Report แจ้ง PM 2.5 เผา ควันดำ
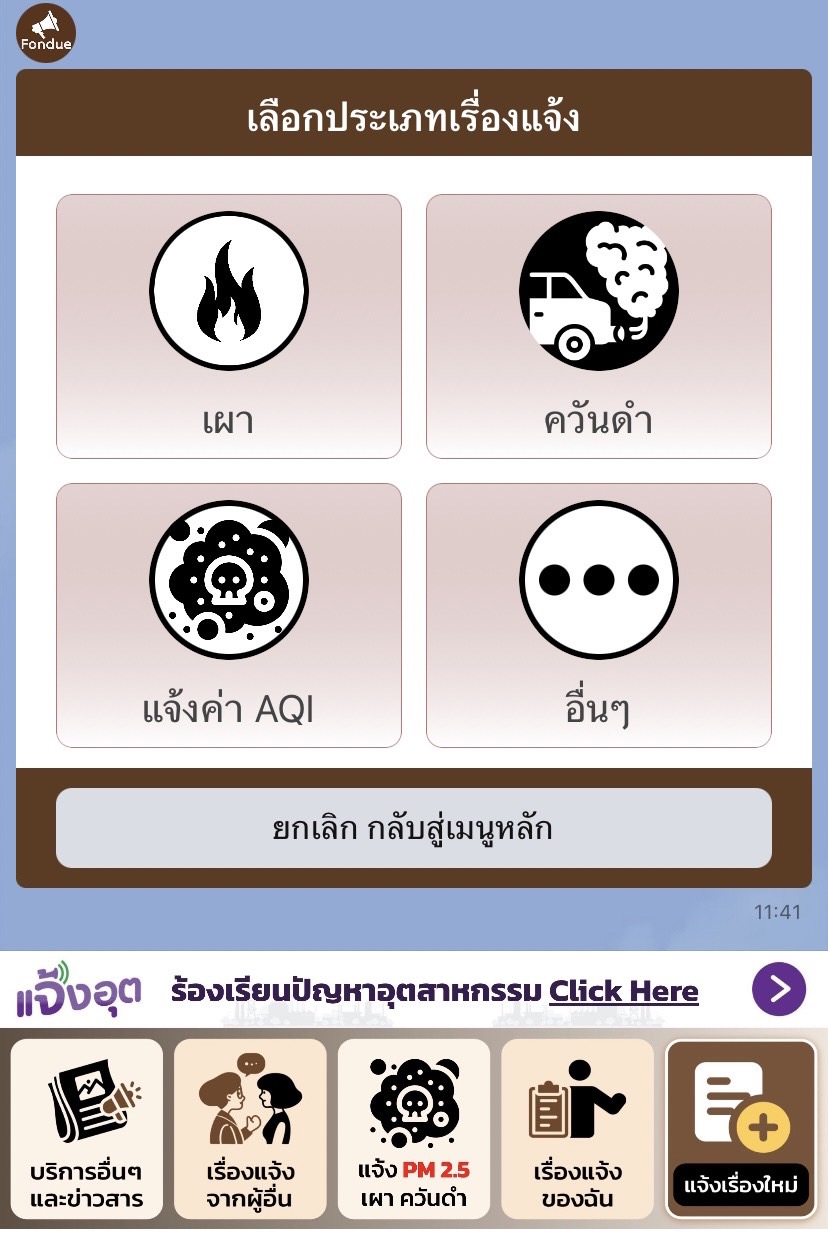Image resolution: width=828 pixels, height=1255 pixels. (x=413, y=1129)
